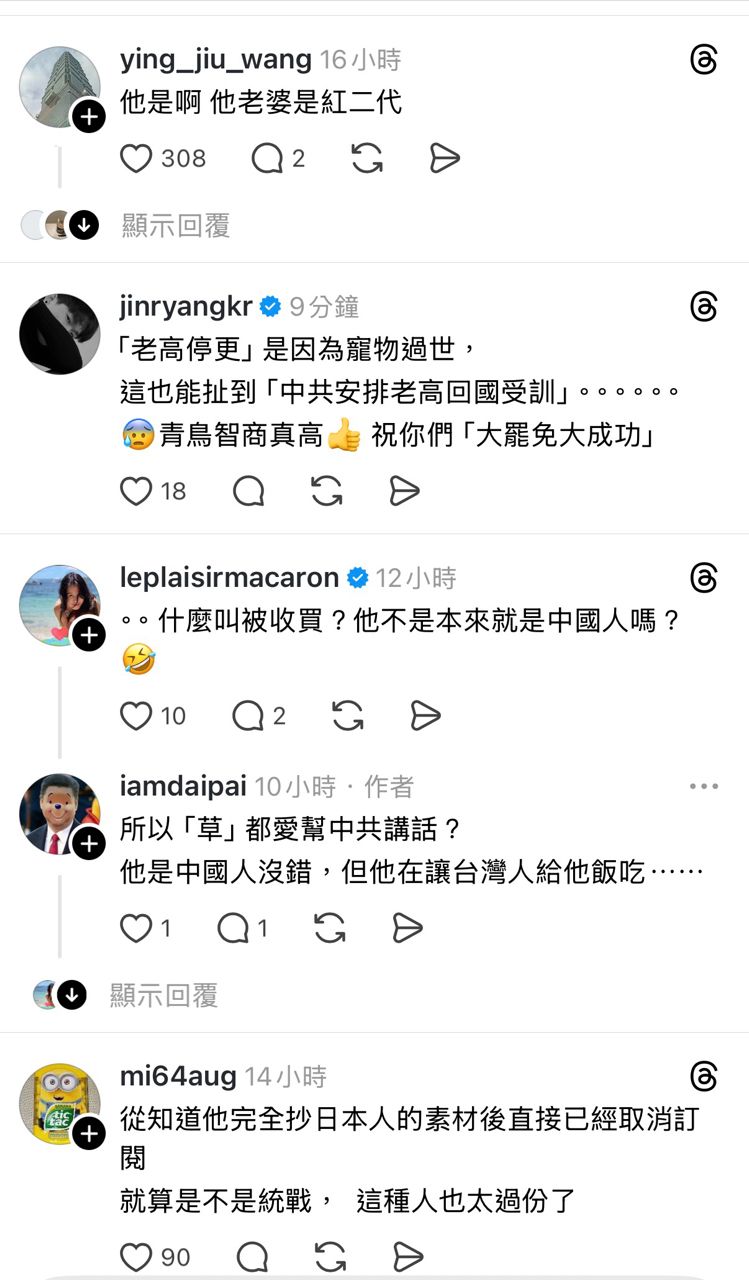Viewport: 749px width, 1280px height.
Task: Expand replies under ying_jiu_wang's comment
Action: [x=176, y=226]
